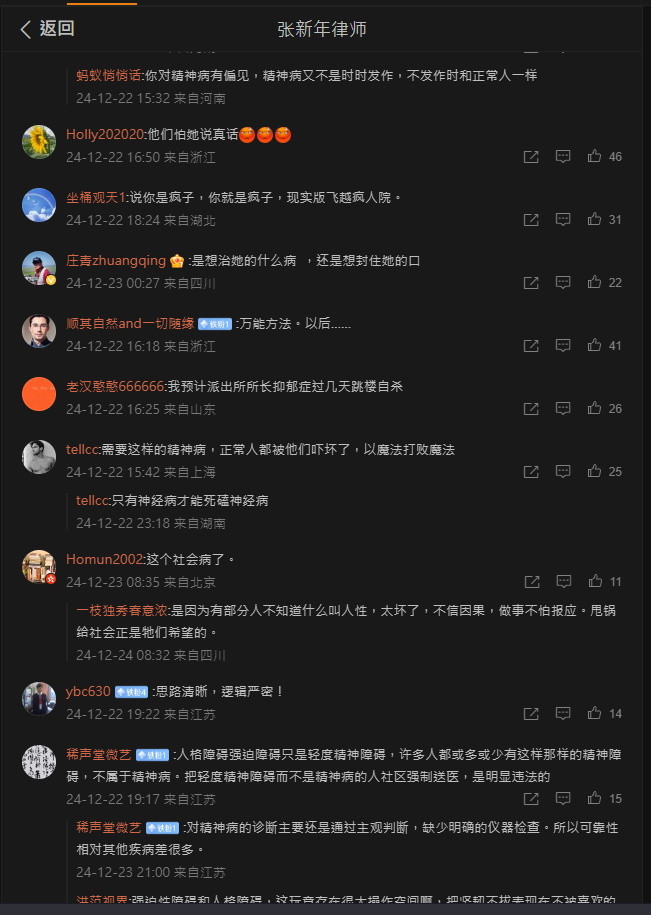651x915 pixels.
Task: Like 稀声堂微艺's comment with 15 likes
Action: tap(595, 799)
